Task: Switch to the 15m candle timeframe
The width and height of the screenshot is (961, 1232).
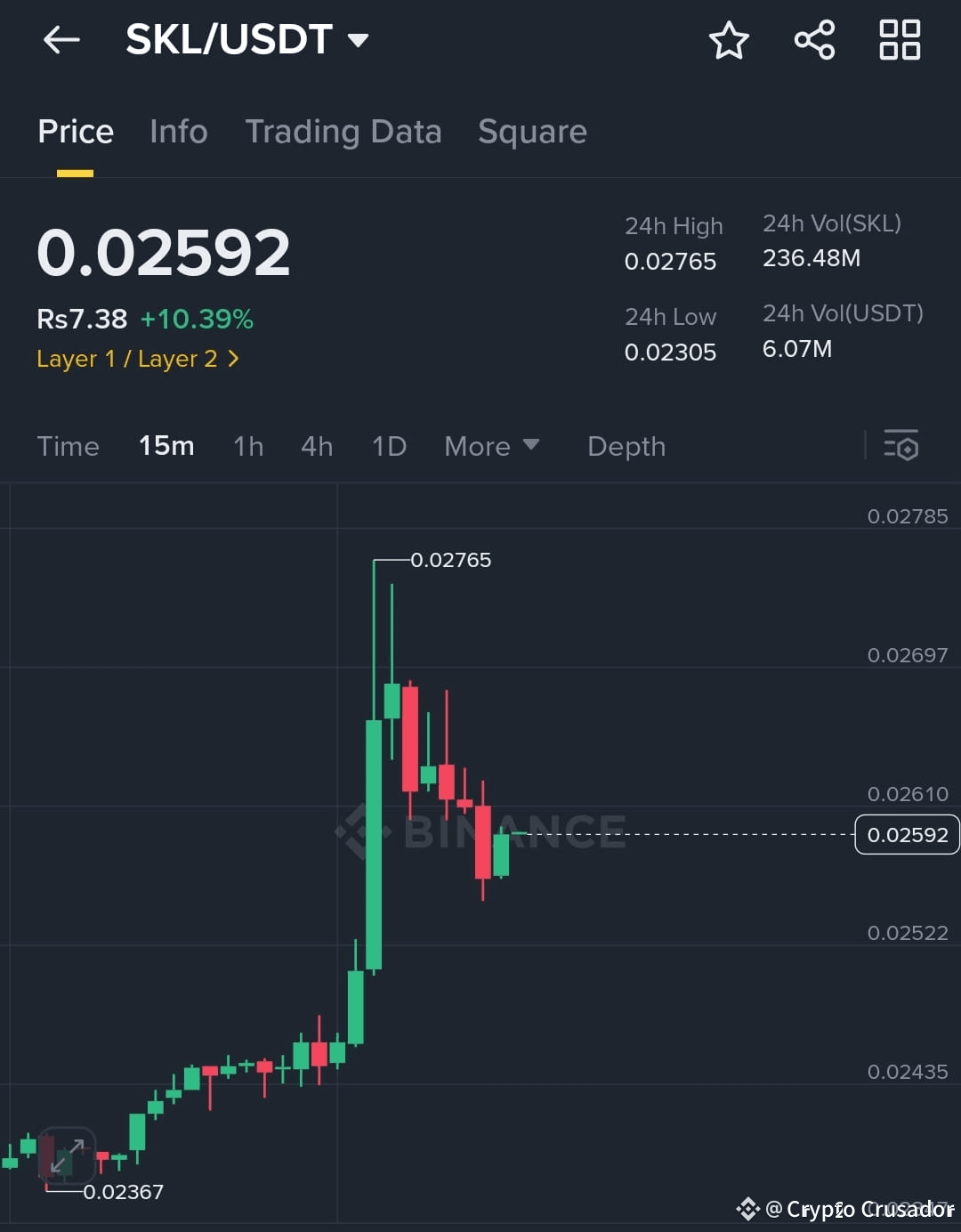Action: [x=166, y=446]
